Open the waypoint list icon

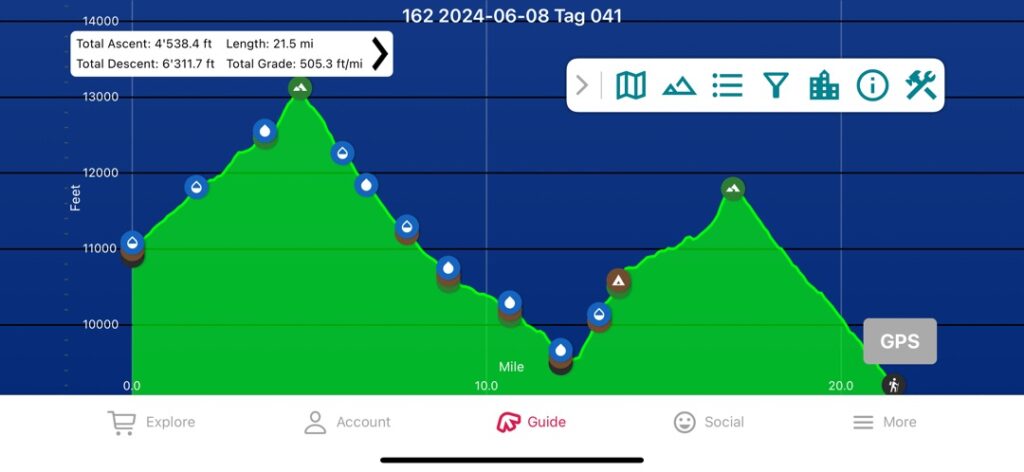click(727, 86)
